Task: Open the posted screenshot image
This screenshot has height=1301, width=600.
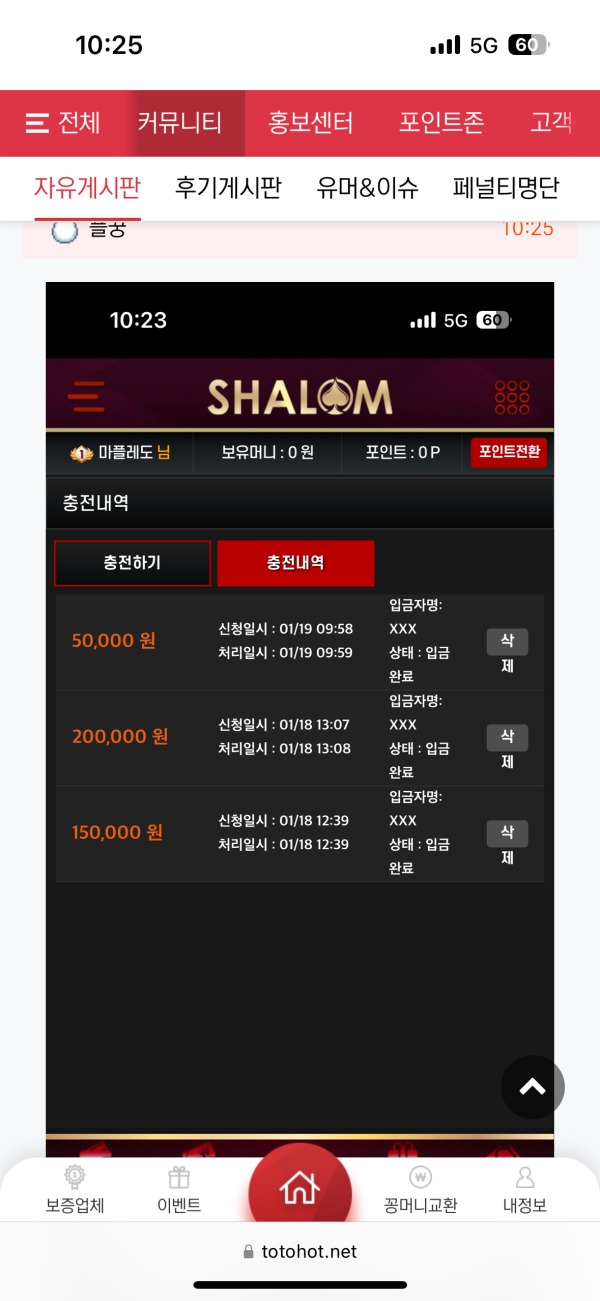Action: pos(300,700)
